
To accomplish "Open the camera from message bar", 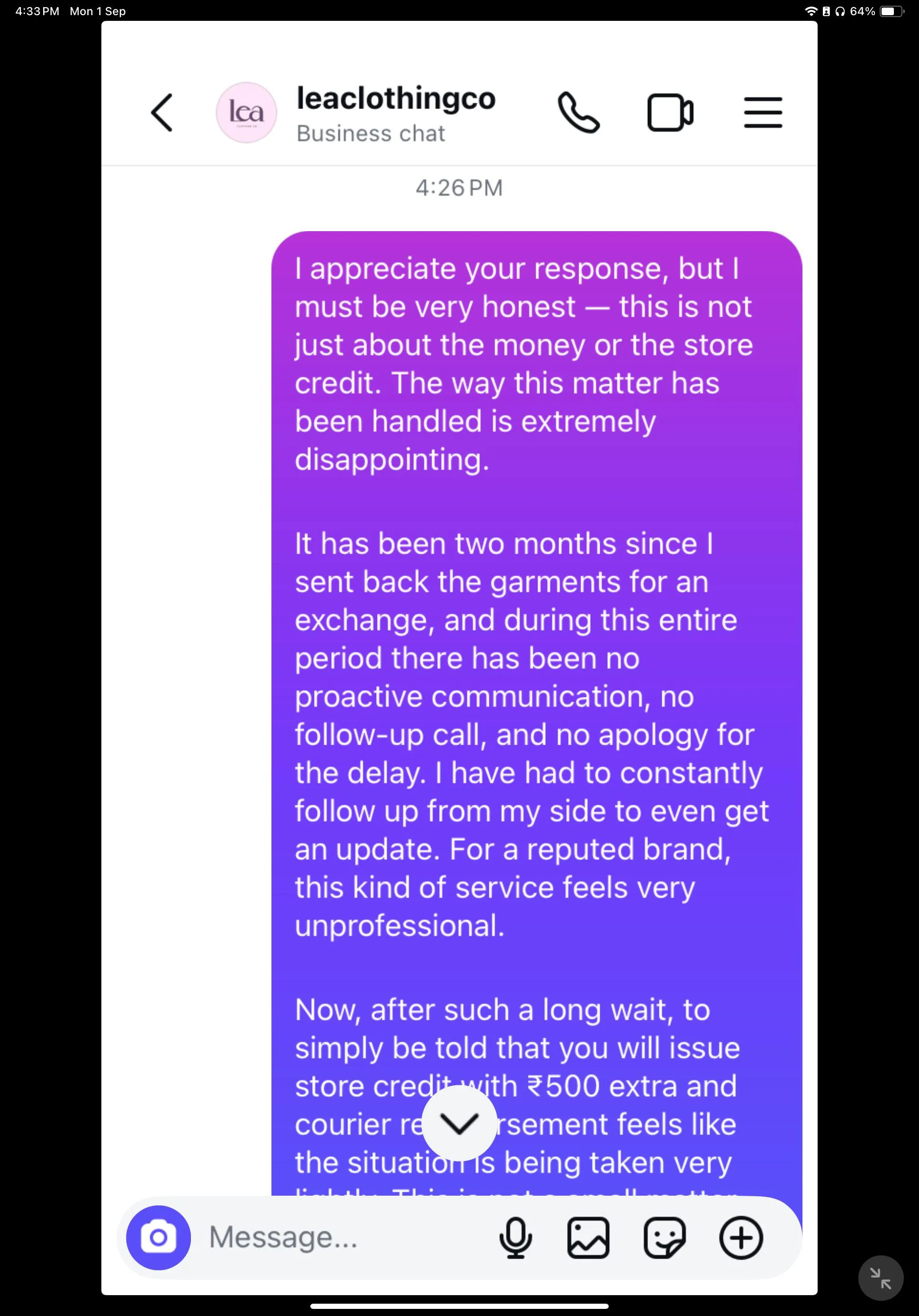I will (158, 1237).
